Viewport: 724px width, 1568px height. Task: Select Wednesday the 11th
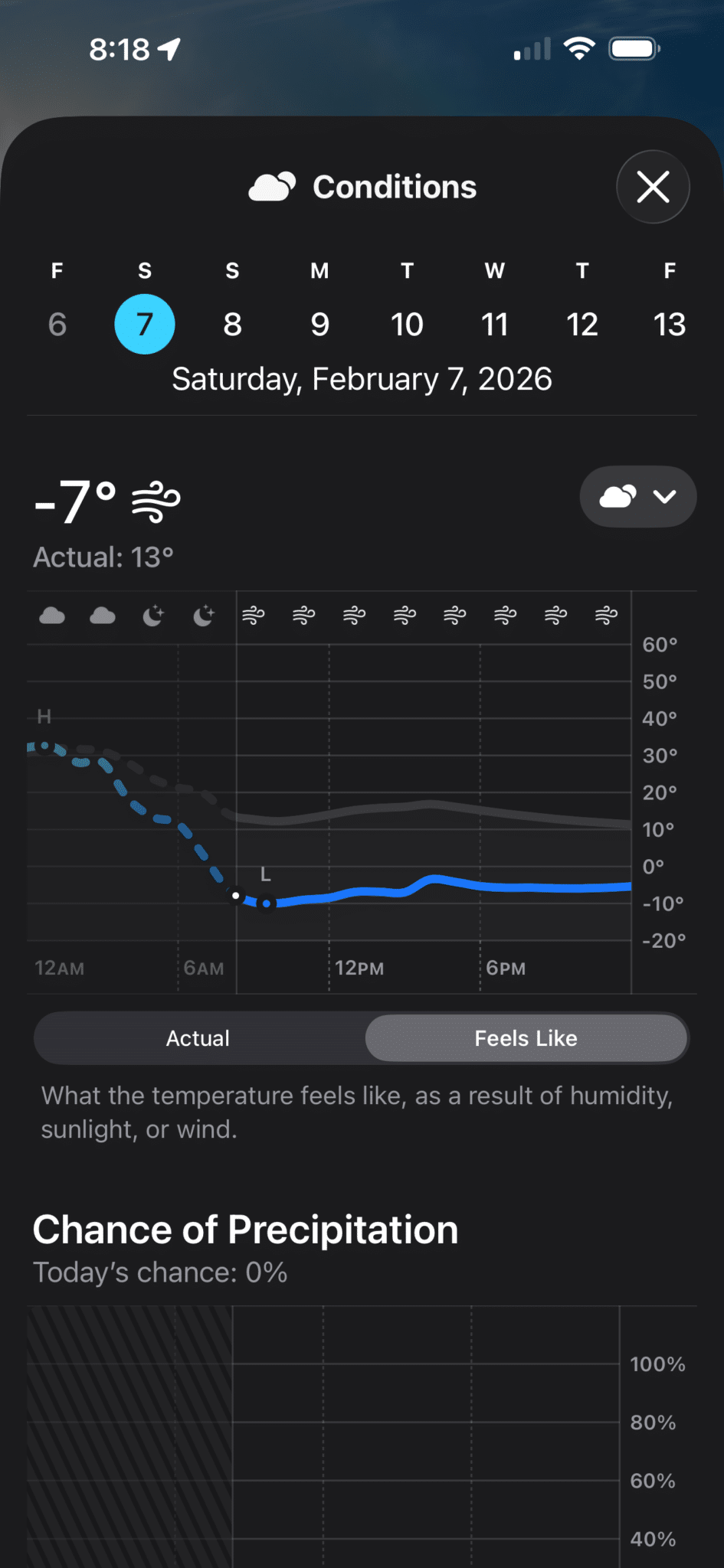(x=495, y=324)
